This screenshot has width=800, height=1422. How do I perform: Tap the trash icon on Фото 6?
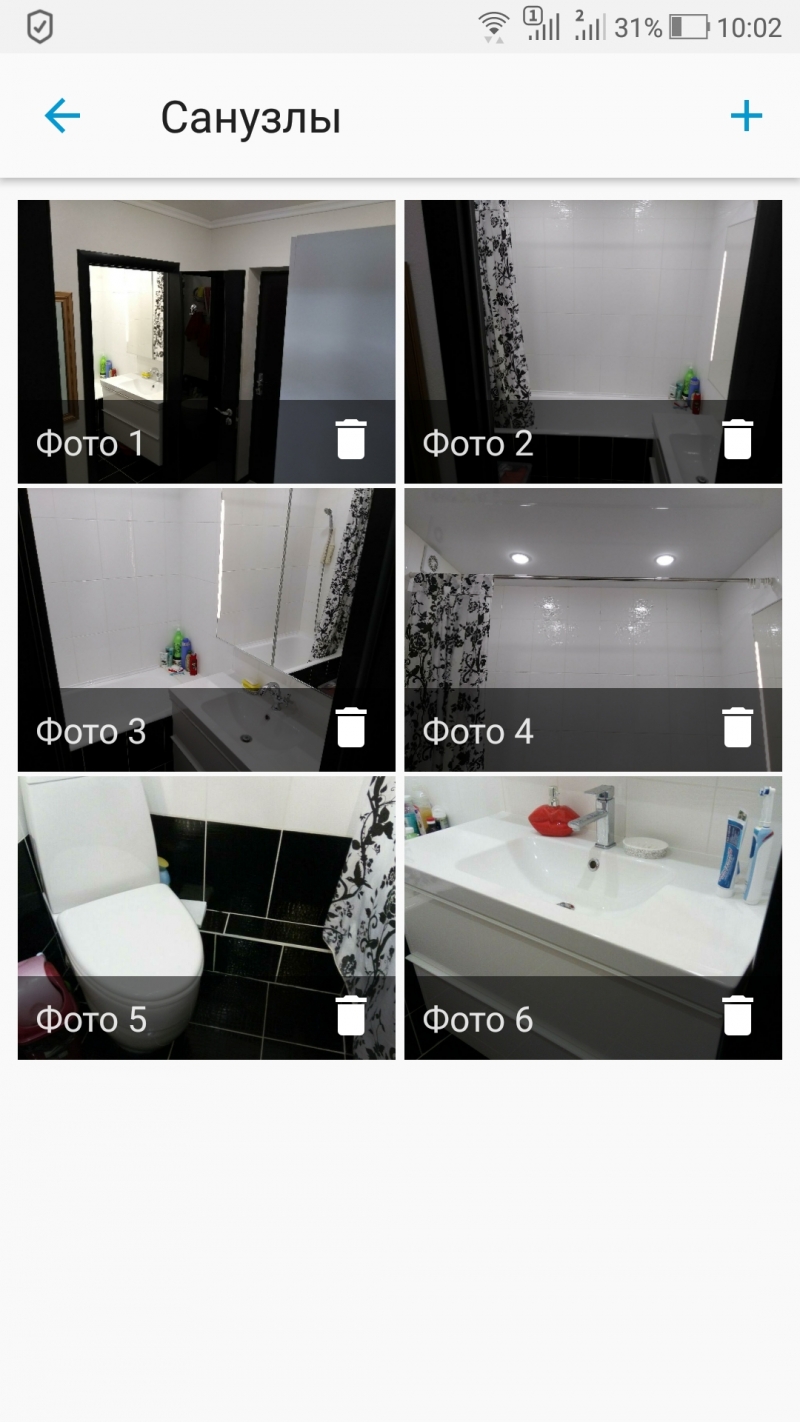737,1016
